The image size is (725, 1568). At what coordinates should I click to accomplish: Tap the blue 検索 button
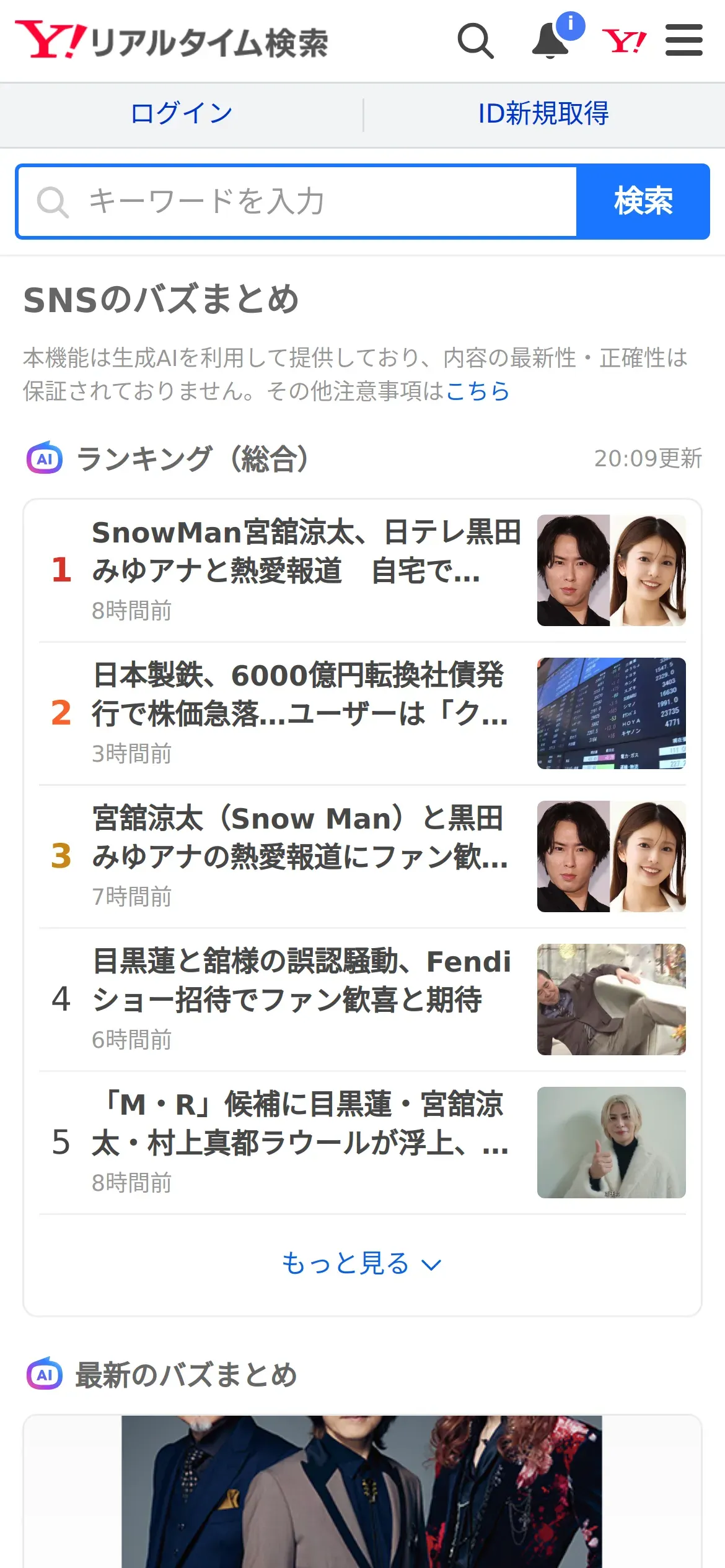click(643, 201)
